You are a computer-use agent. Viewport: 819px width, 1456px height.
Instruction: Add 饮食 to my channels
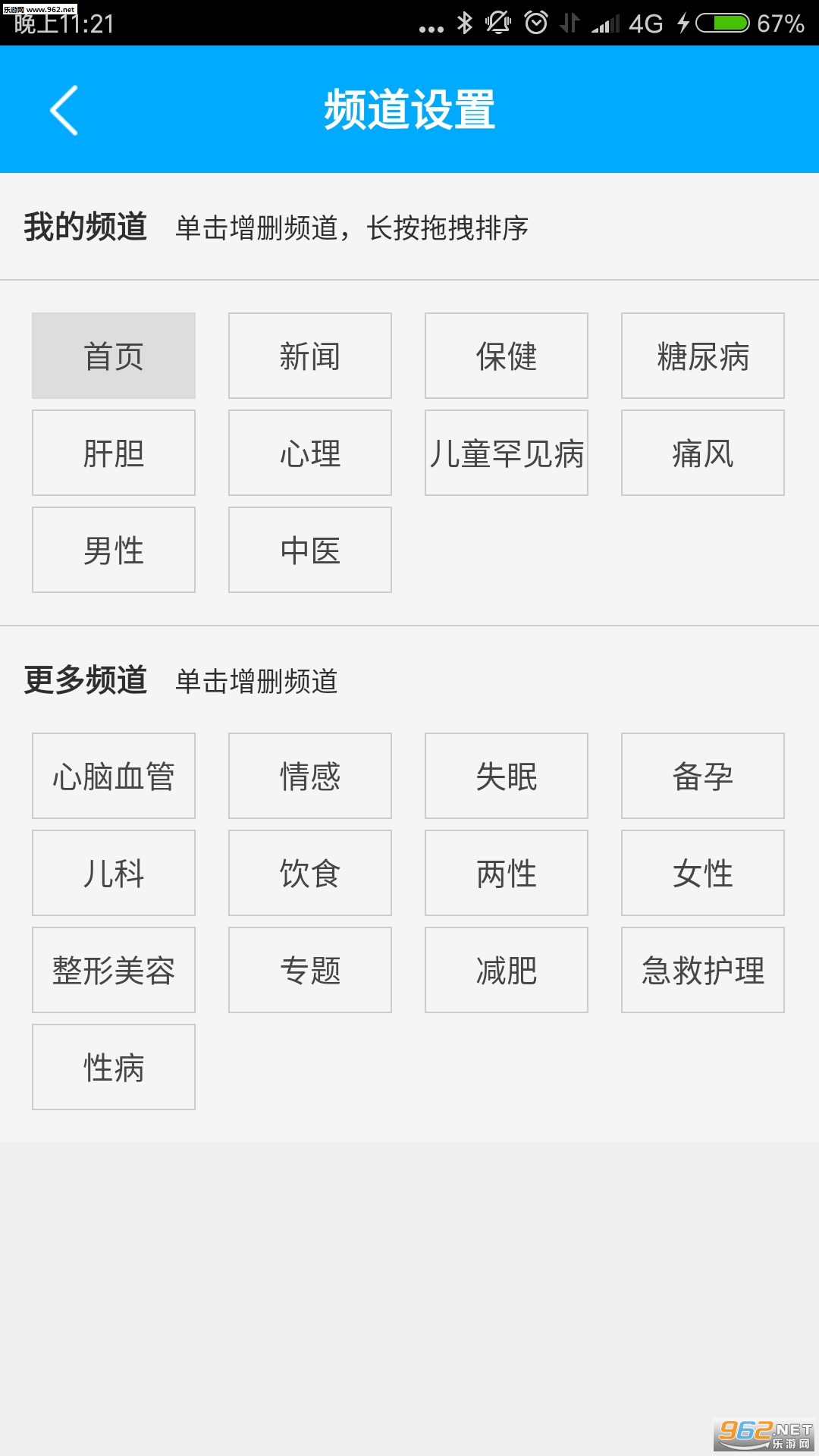click(310, 873)
